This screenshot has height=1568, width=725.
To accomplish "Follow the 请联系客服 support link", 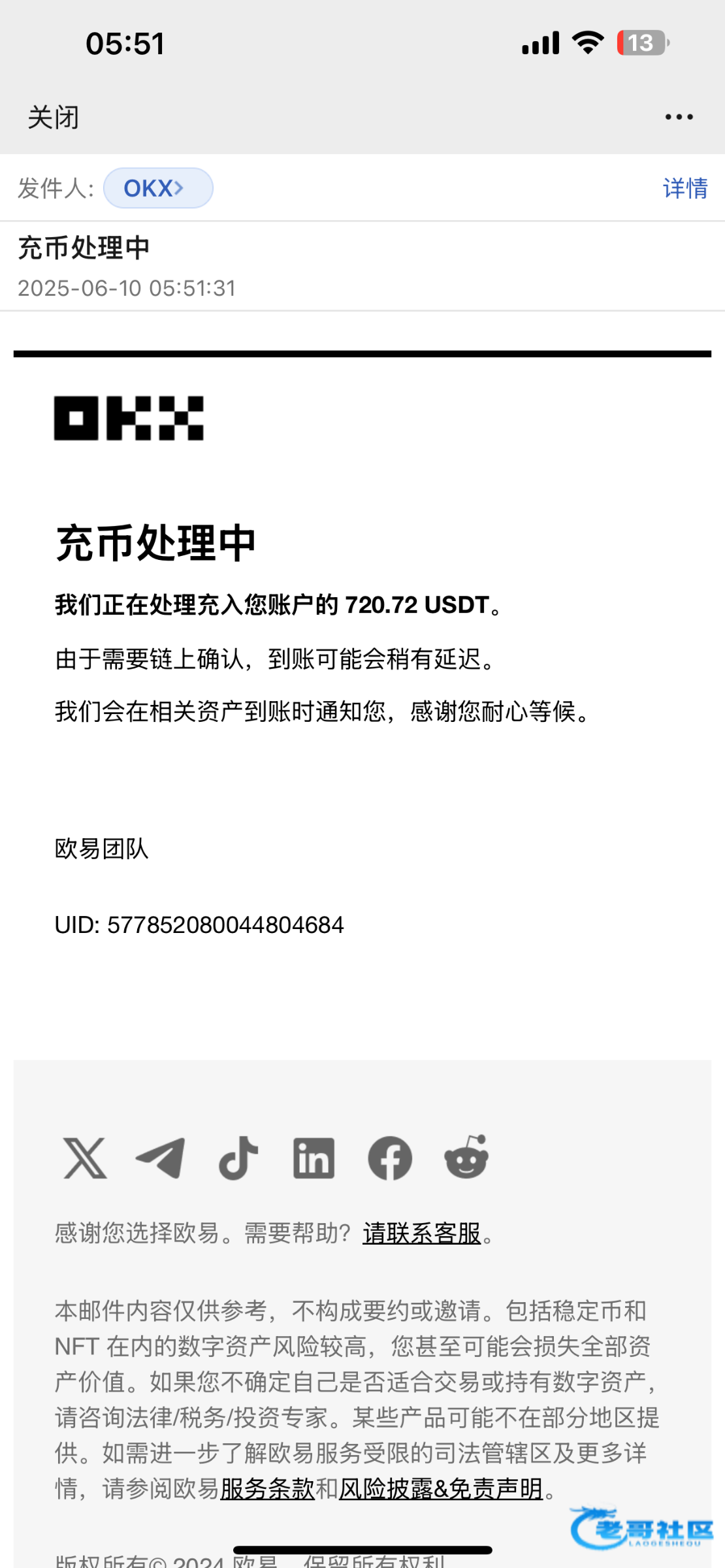I will 422,1233.
